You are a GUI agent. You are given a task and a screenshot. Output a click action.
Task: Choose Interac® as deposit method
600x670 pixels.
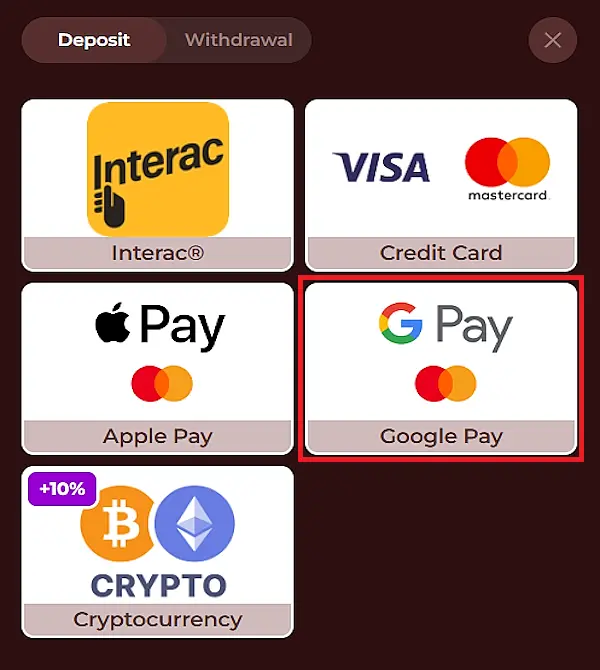coord(158,185)
